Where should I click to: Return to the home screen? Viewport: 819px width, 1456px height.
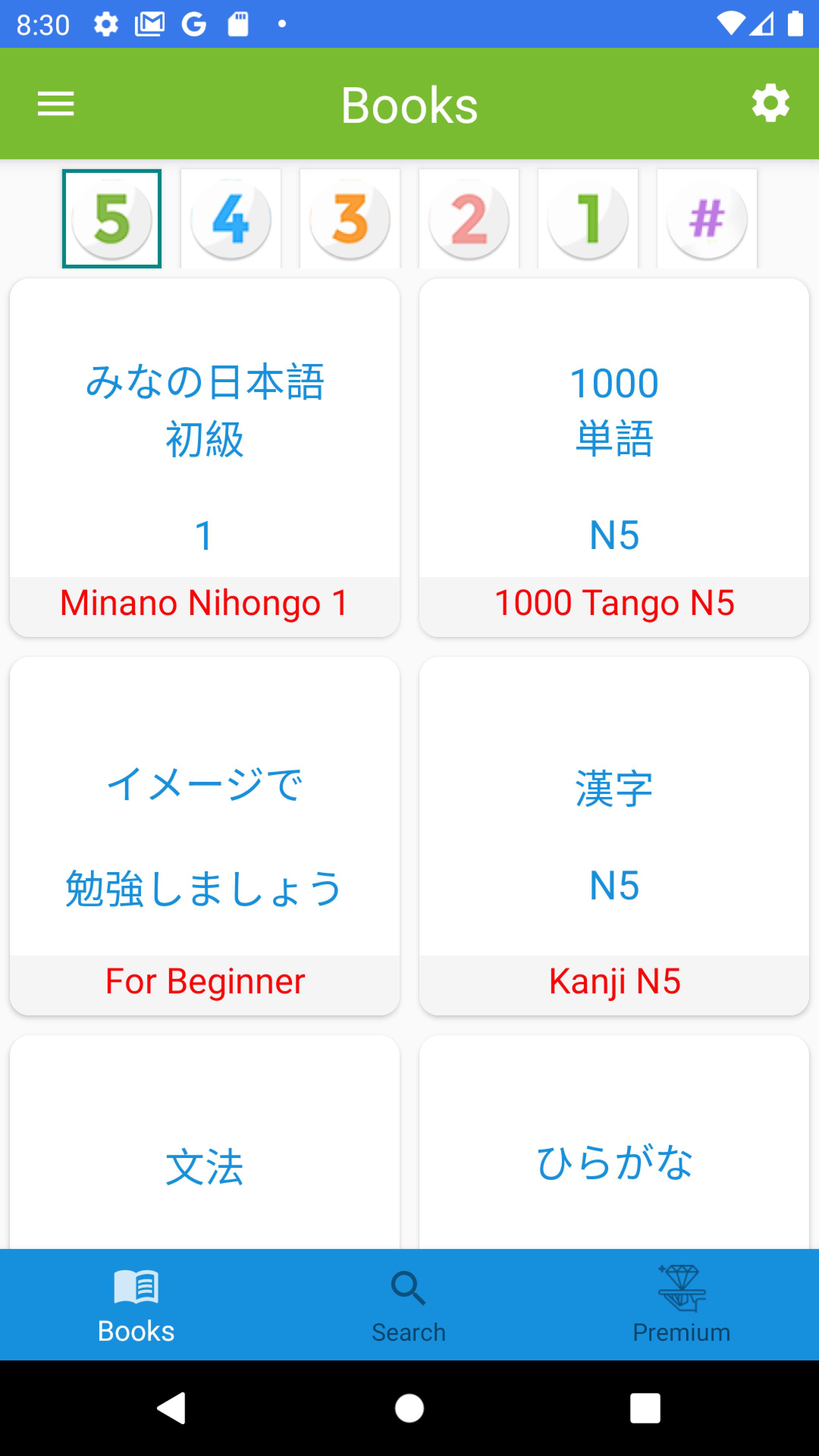pyautogui.click(x=409, y=1407)
